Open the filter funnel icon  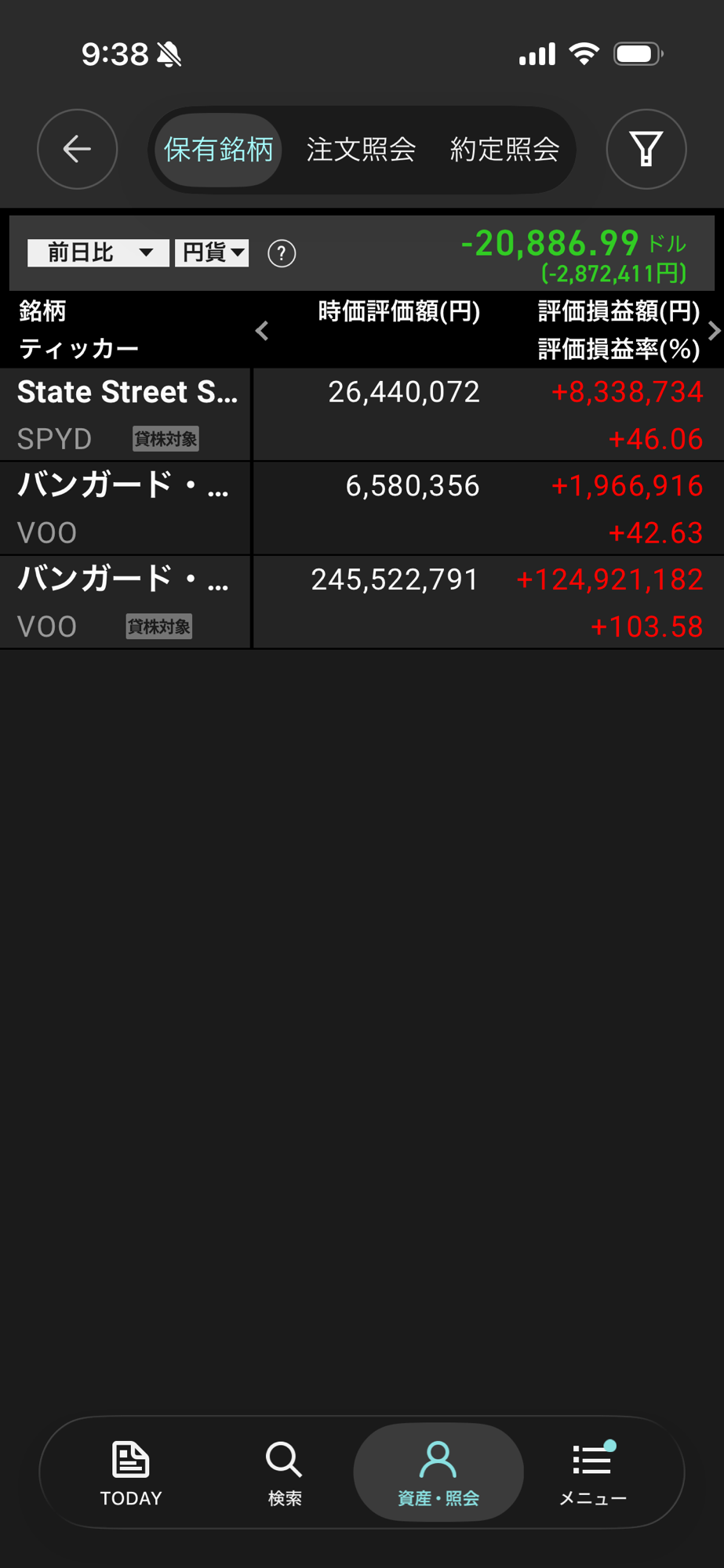646,149
